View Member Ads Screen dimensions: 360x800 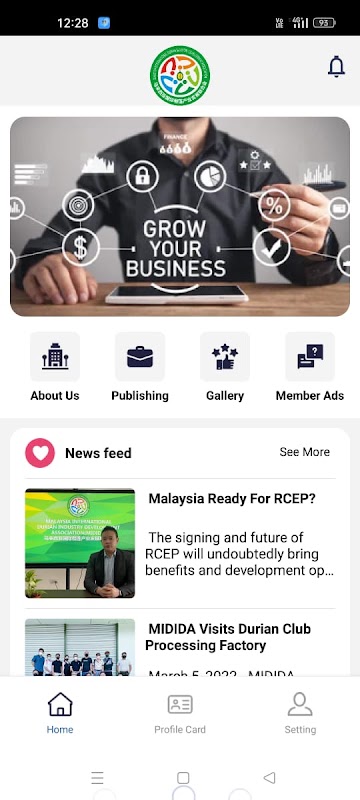click(310, 367)
